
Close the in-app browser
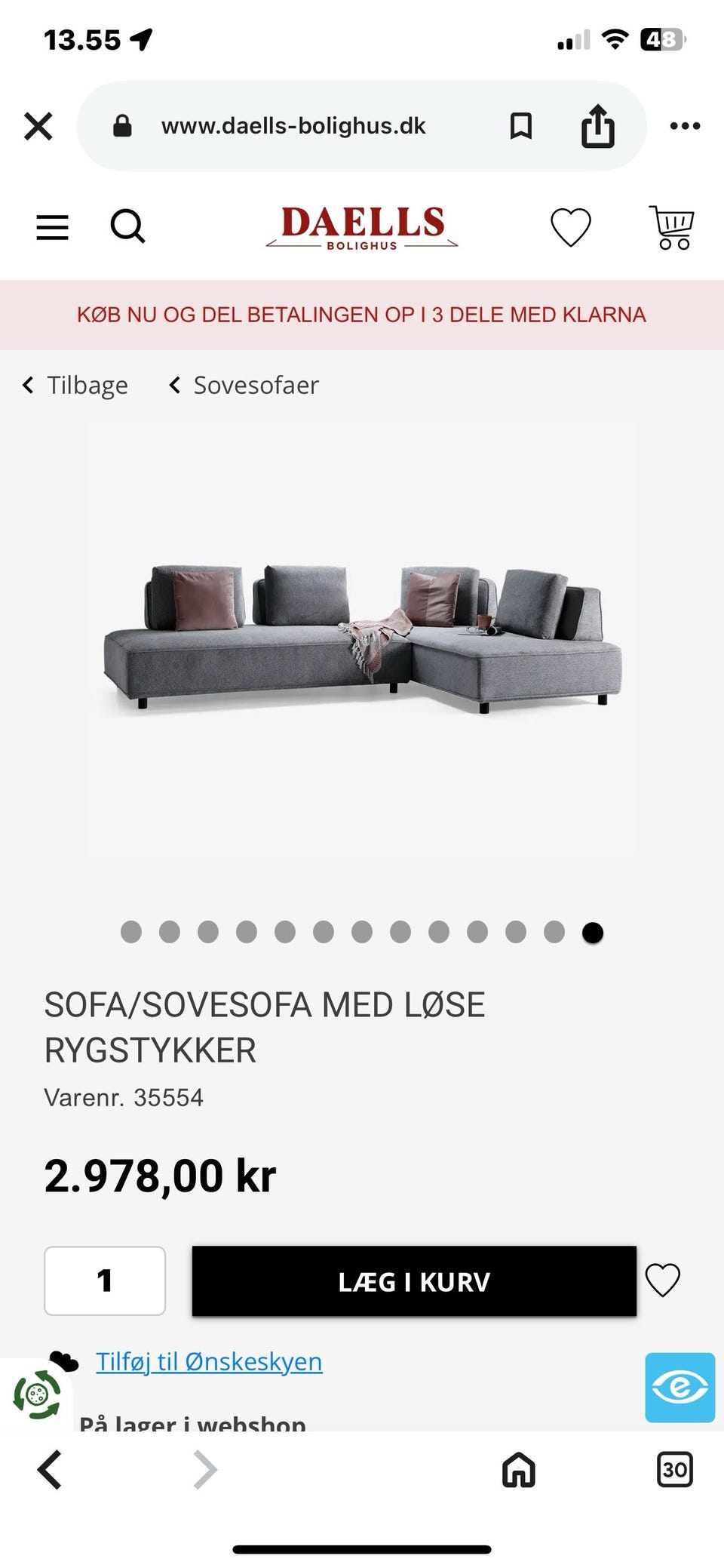tap(38, 126)
